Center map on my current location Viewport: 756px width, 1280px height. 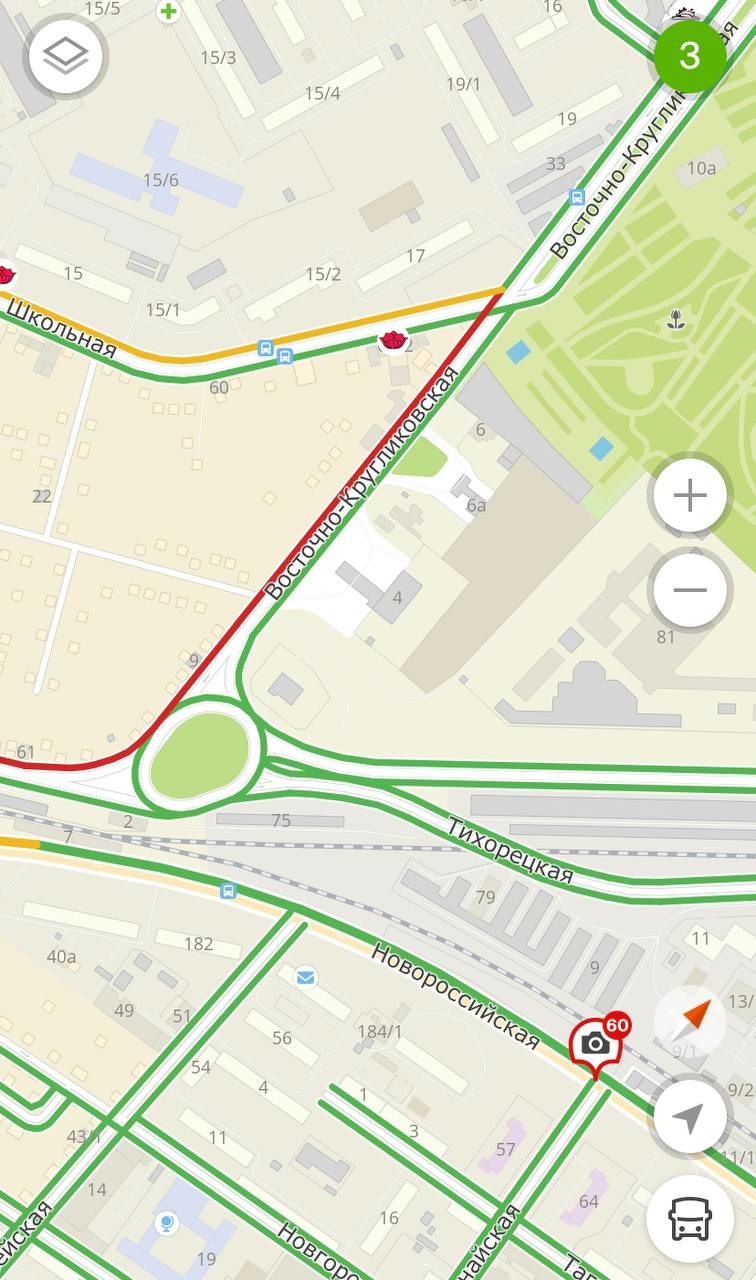tap(690, 1117)
